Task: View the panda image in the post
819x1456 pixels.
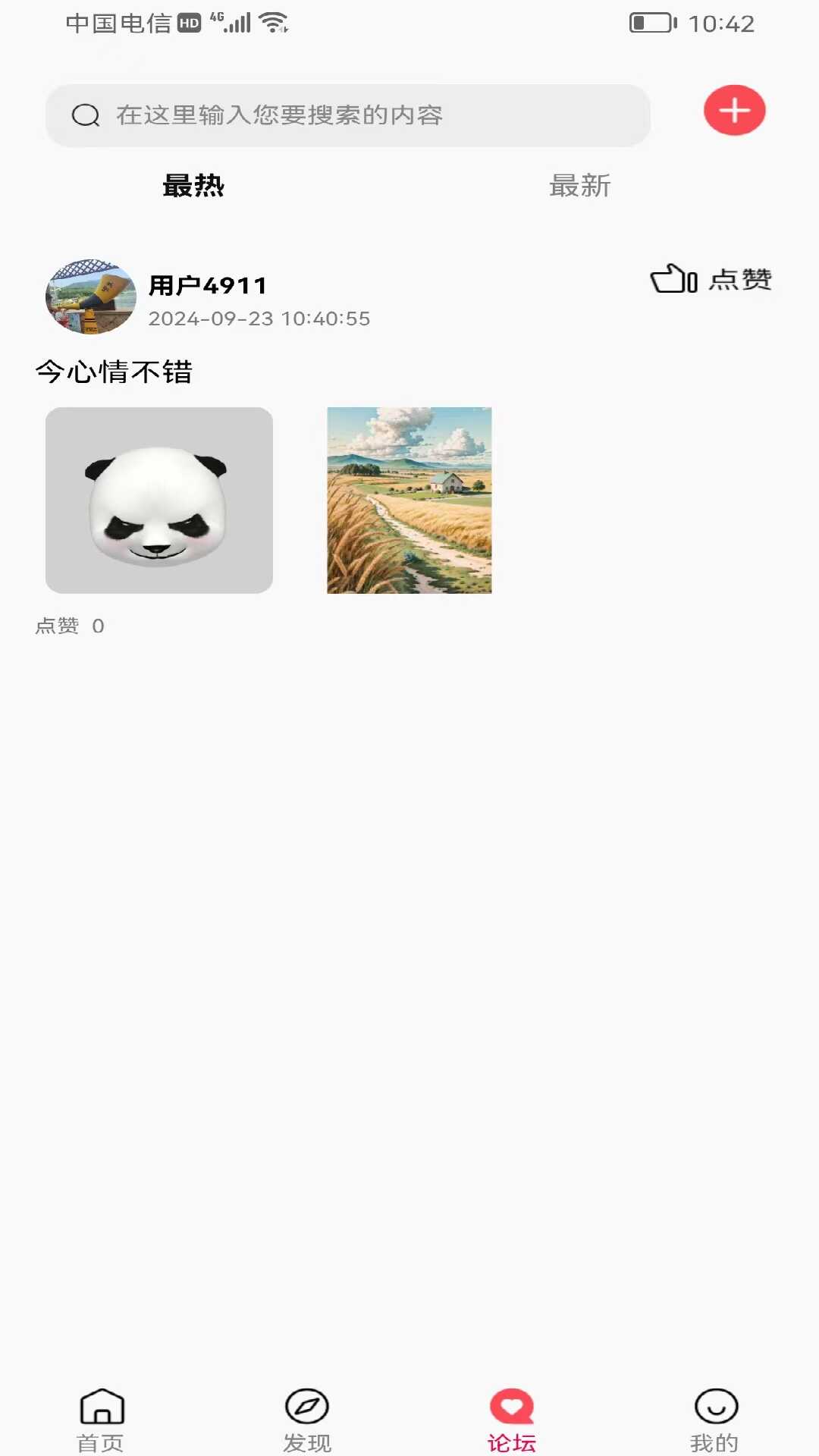Action: tap(159, 500)
